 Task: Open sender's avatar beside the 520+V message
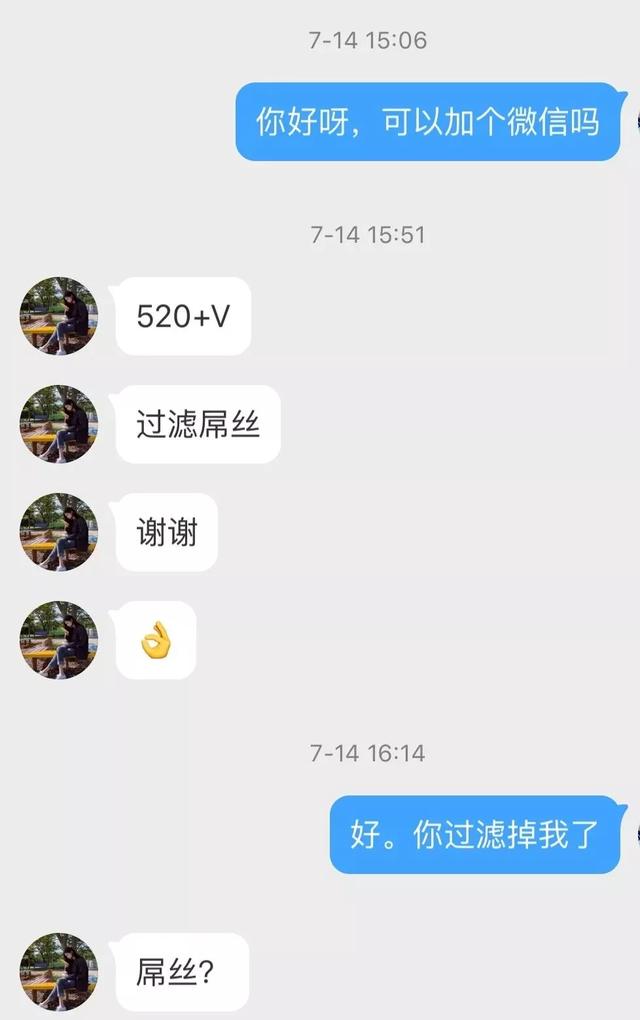[x=59, y=316]
